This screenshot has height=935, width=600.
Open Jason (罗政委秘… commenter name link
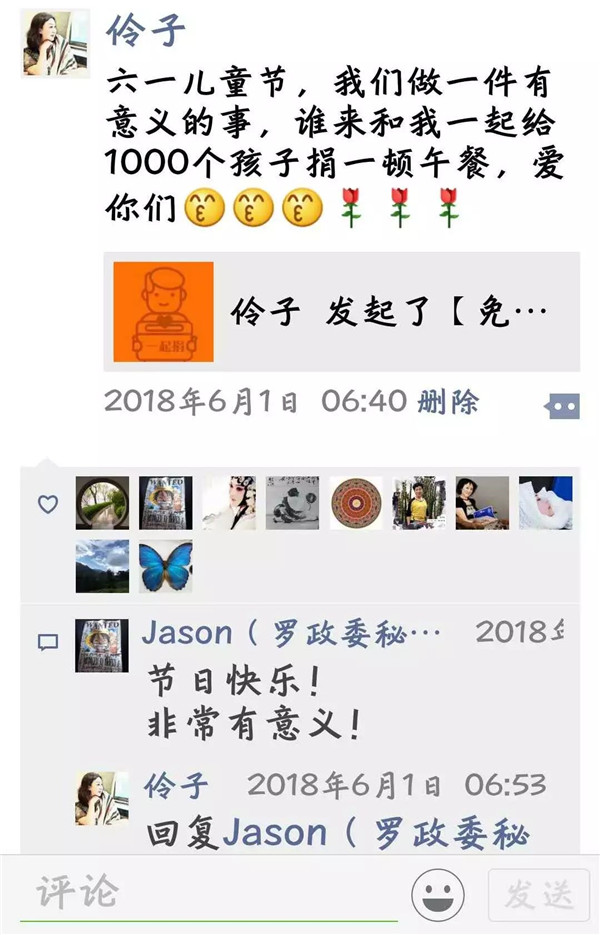click(291, 632)
